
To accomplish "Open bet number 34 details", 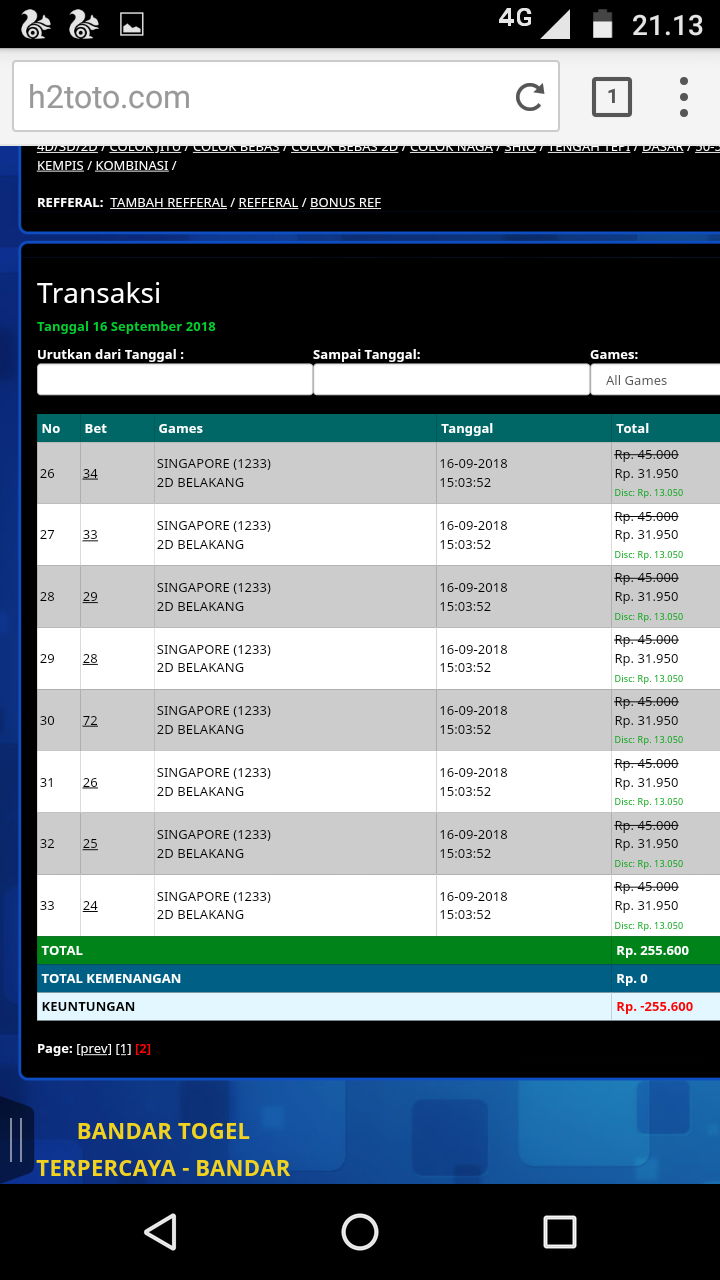I will click(90, 473).
